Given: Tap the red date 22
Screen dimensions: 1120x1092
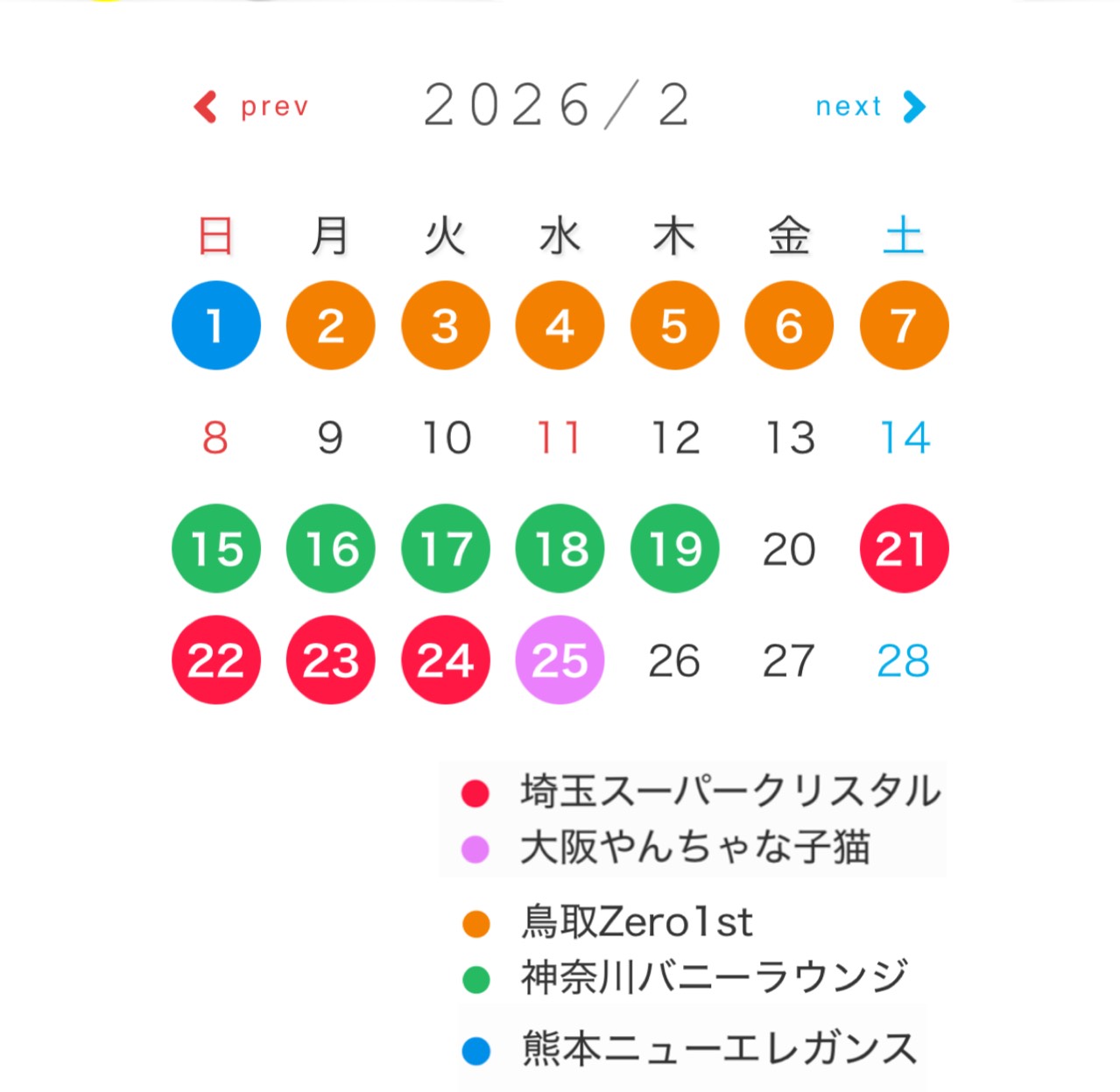Looking at the screenshot, I should (x=215, y=660).
